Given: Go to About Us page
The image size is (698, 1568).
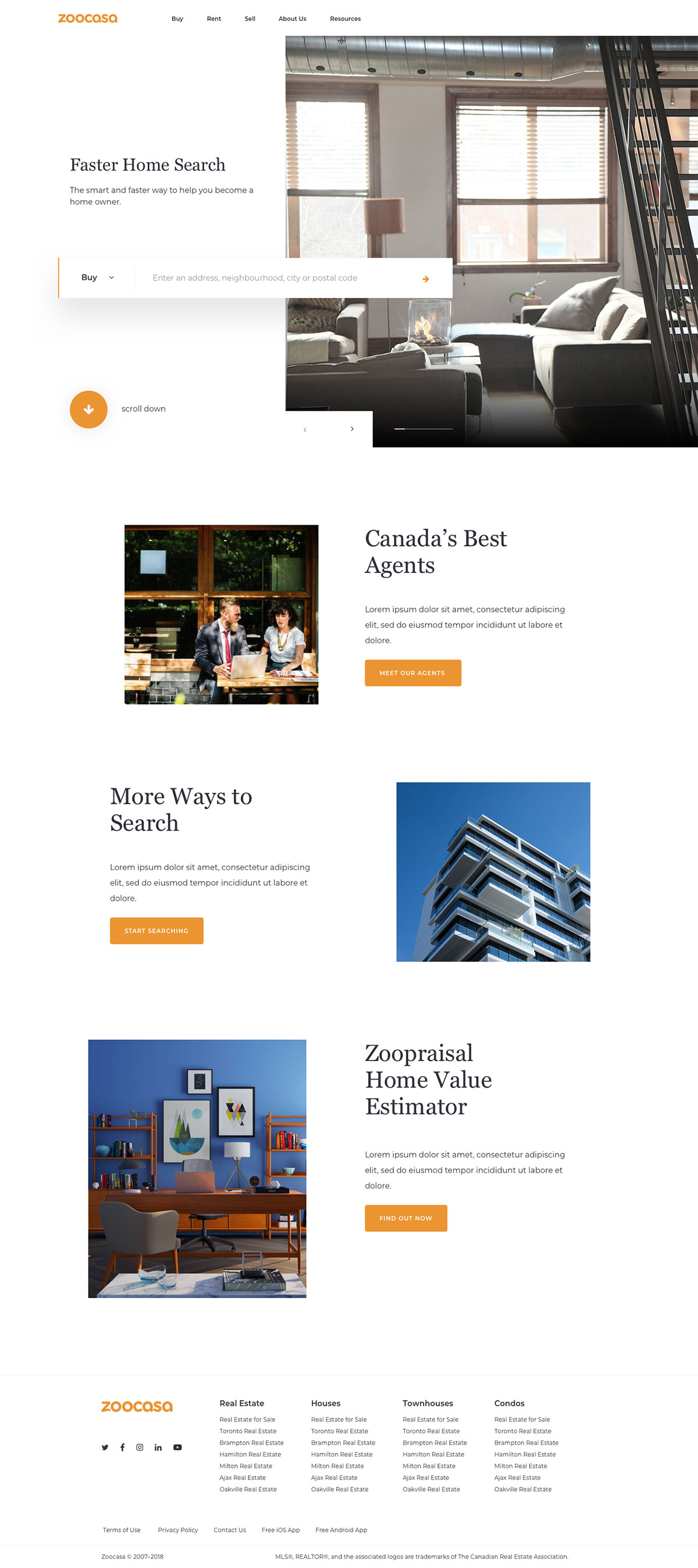Looking at the screenshot, I should [x=292, y=19].
